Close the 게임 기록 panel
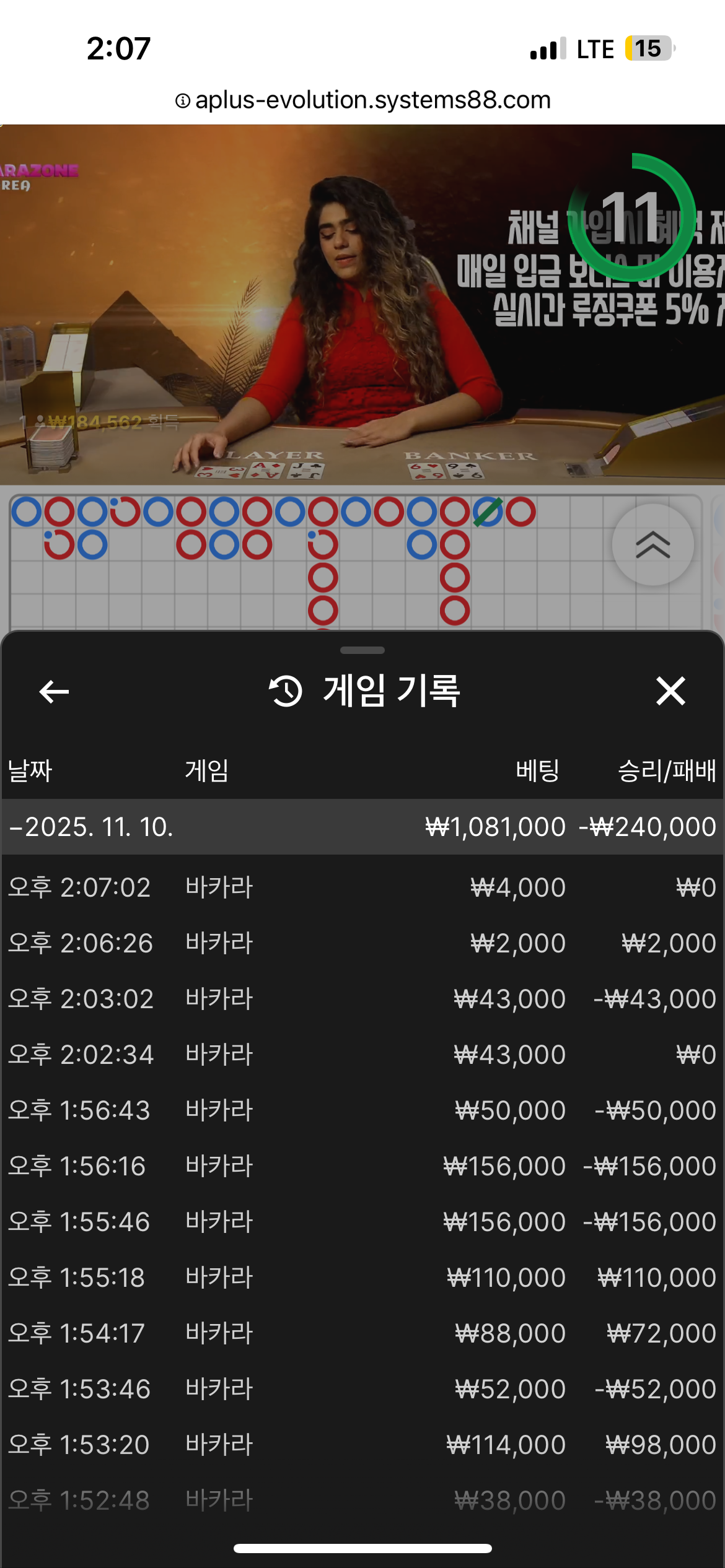725x1568 pixels. pos(670,691)
